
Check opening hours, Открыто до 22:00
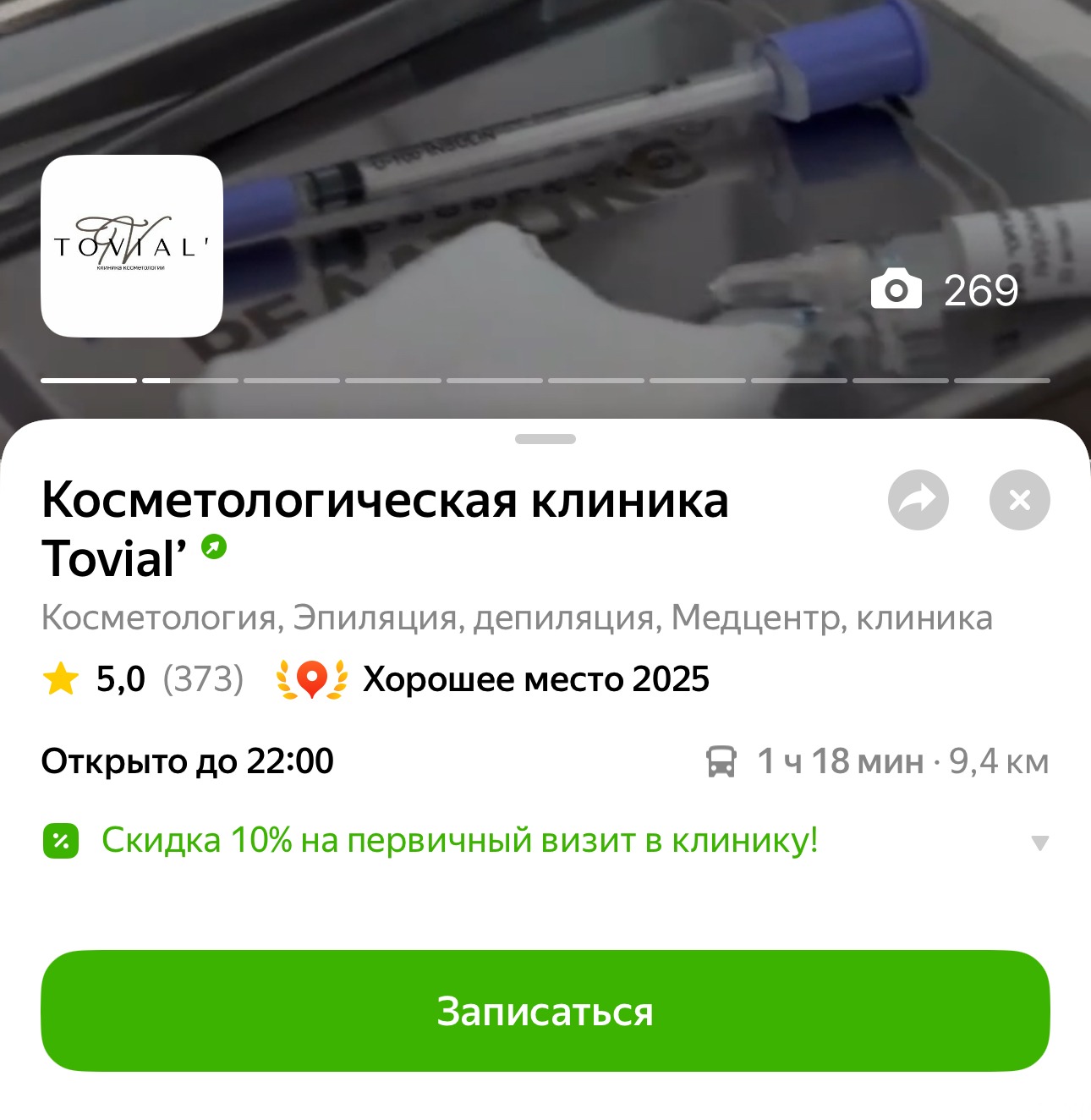click(x=188, y=761)
